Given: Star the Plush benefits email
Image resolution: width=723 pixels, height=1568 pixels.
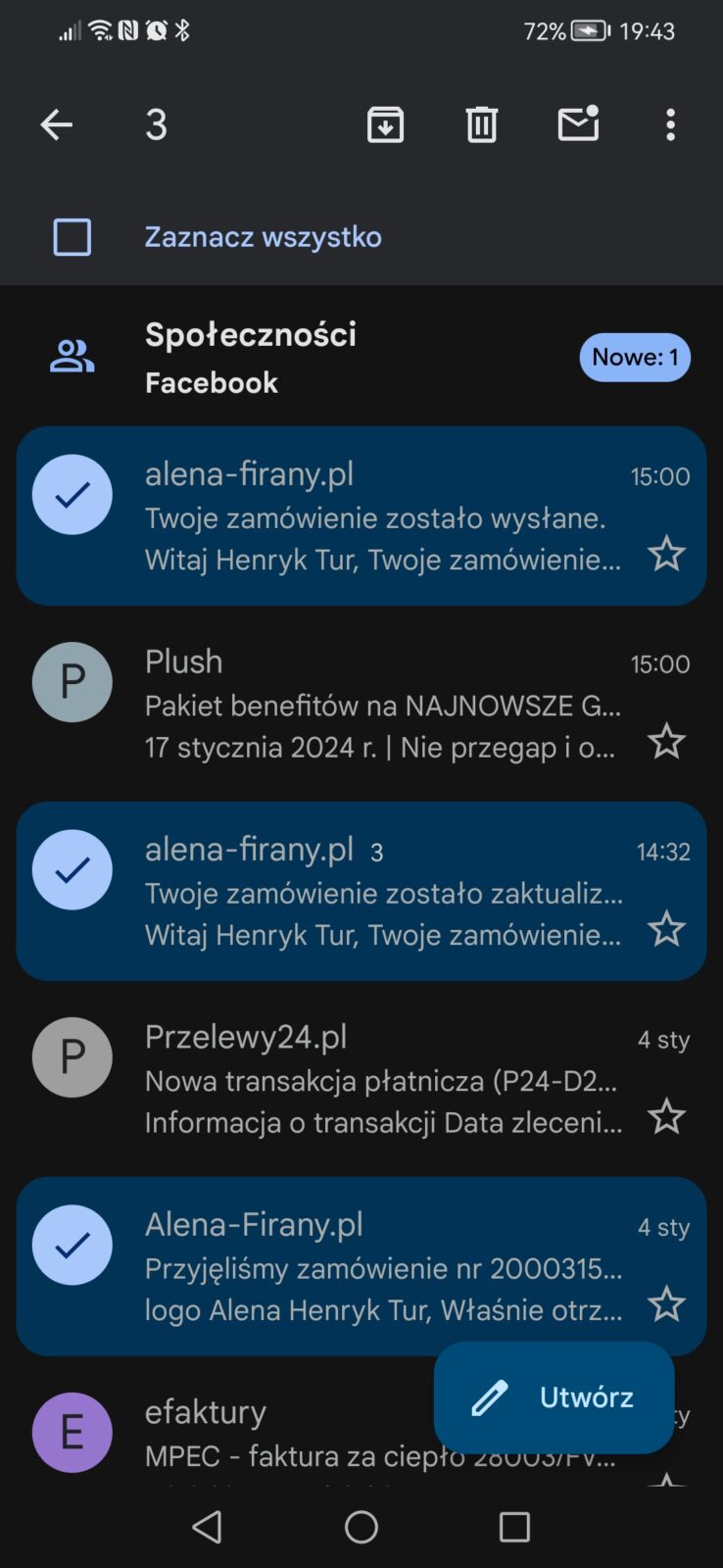Looking at the screenshot, I should point(666,742).
